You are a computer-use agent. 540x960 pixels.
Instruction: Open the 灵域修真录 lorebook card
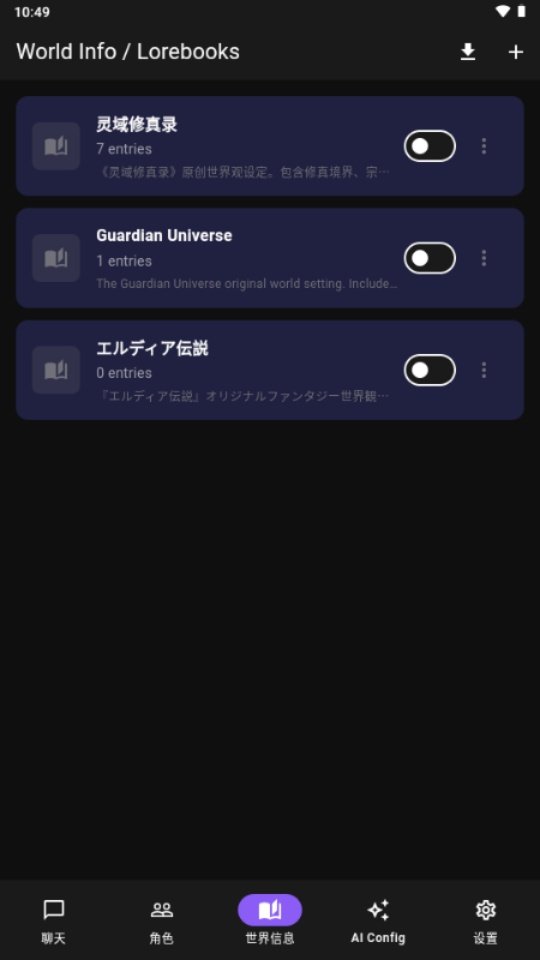click(269, 146)
